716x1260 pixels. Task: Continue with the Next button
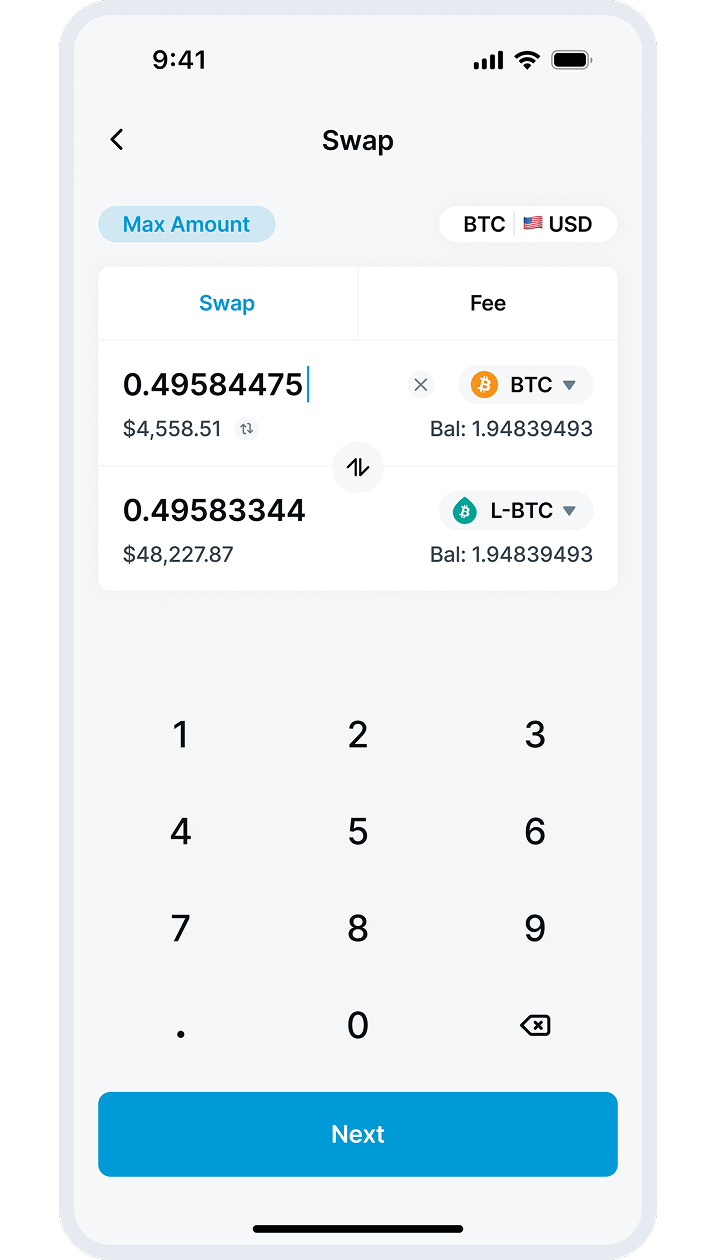tap(358, 1134)
